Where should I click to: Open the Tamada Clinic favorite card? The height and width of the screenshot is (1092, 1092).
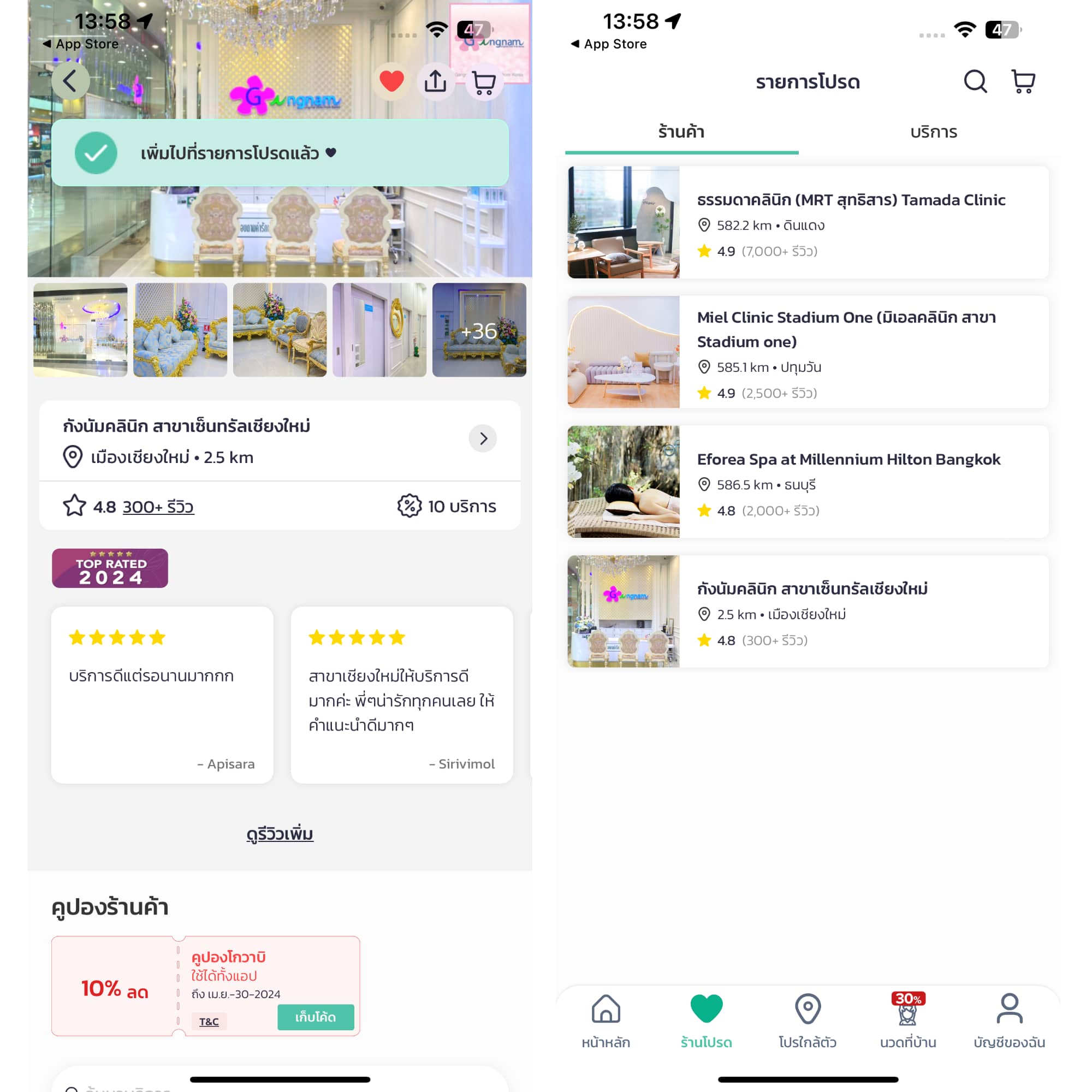(x=808, y=222)
